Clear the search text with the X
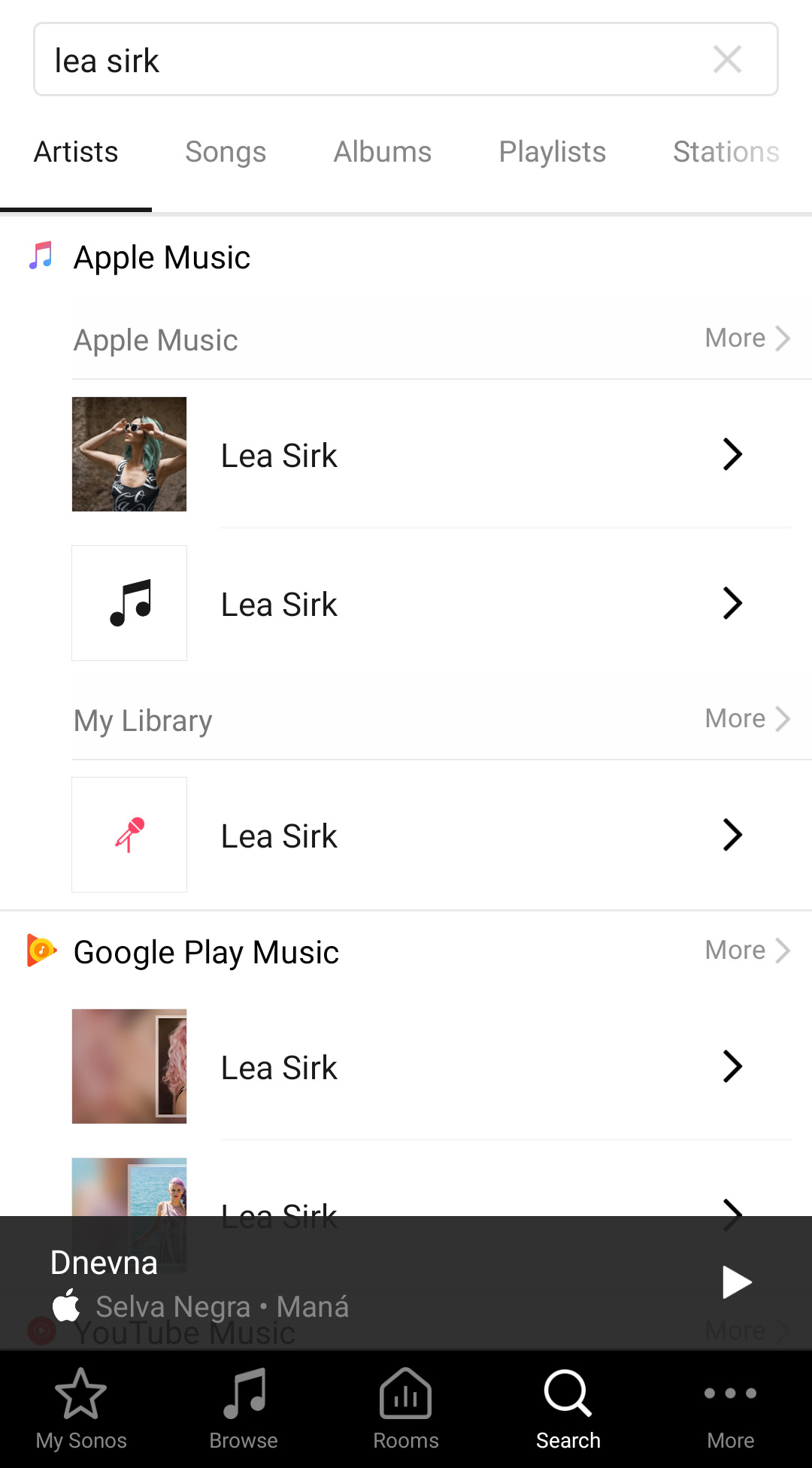 (x=727, y=59)
